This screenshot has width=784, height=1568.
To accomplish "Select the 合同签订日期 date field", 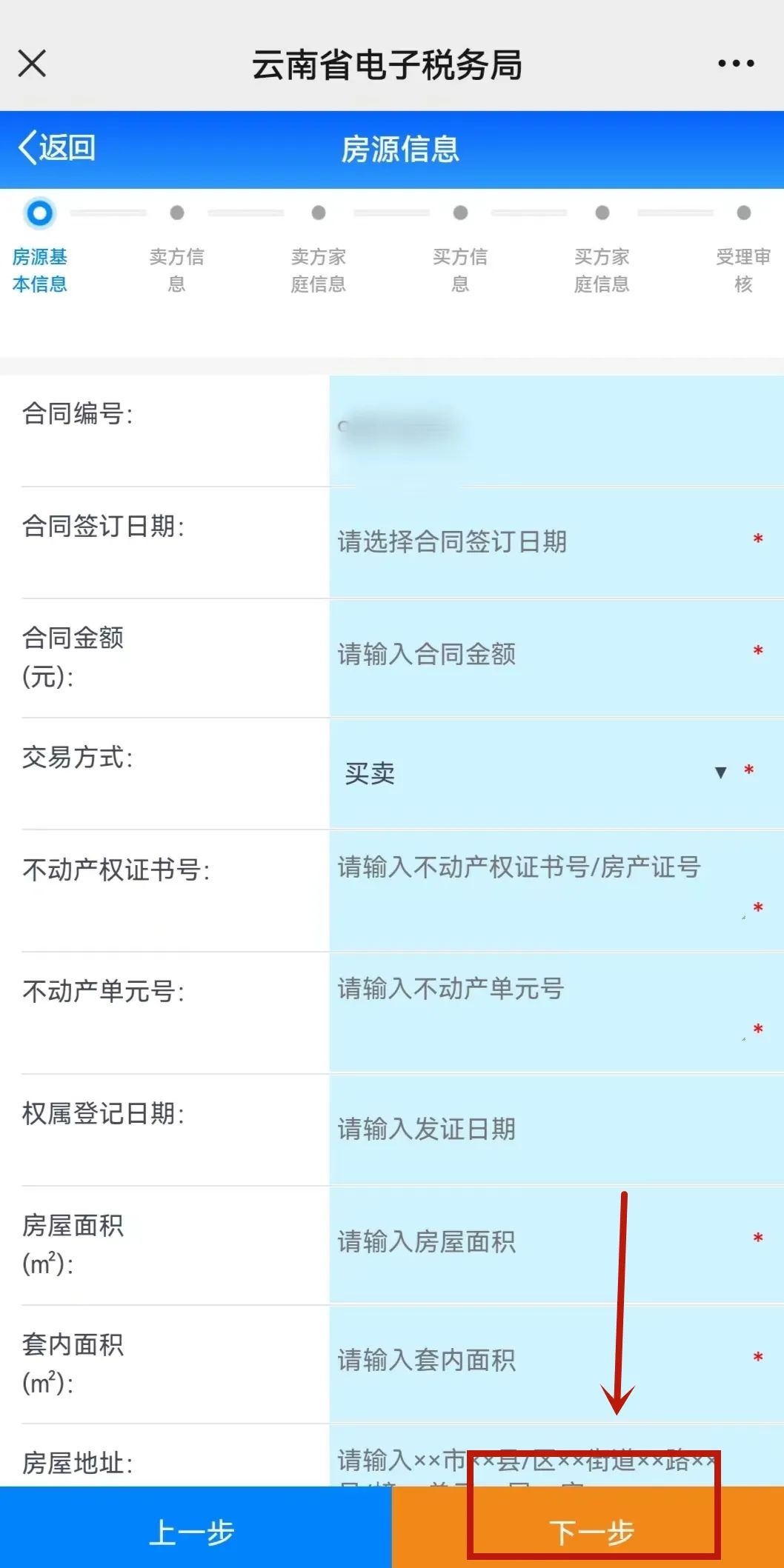I will click(x=556, y=542).
